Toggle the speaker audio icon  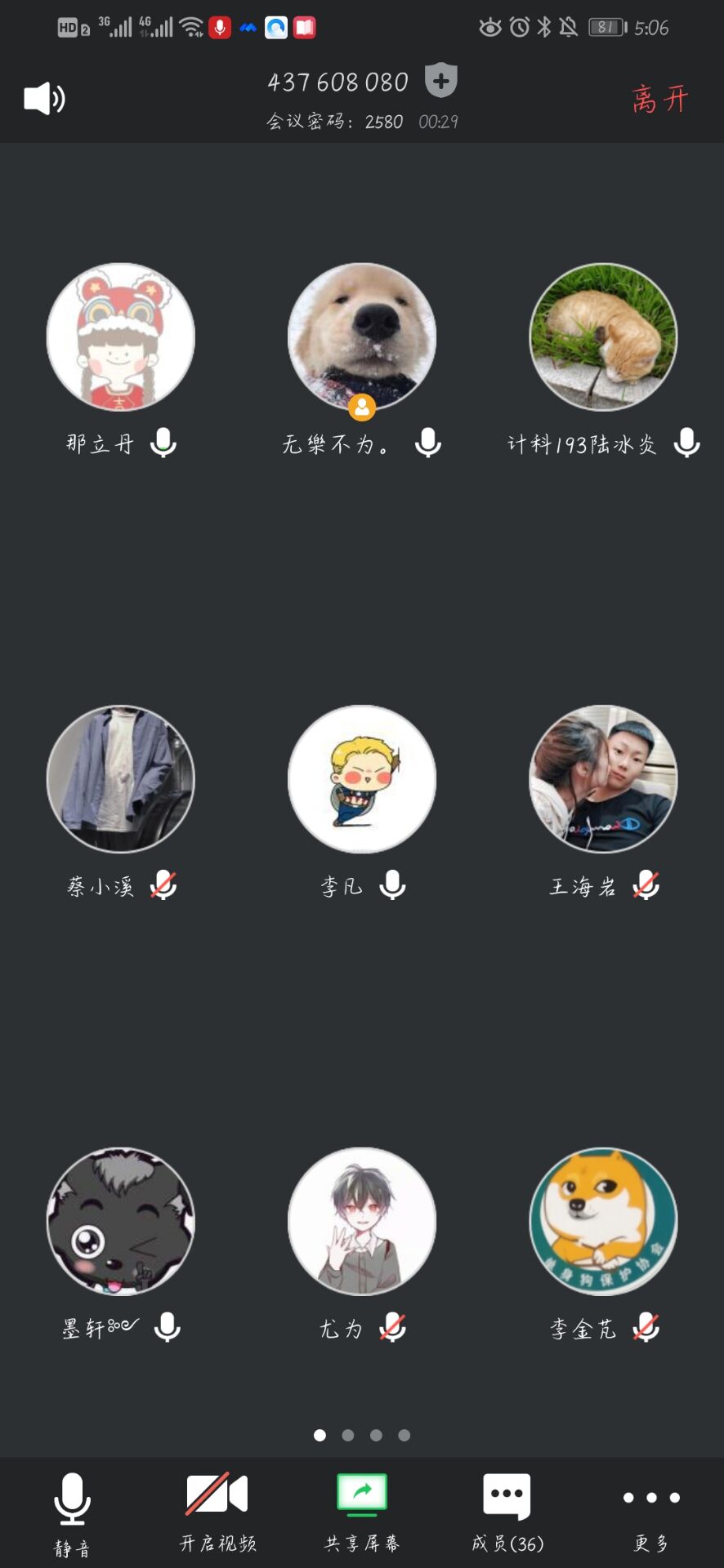(44, 99)
